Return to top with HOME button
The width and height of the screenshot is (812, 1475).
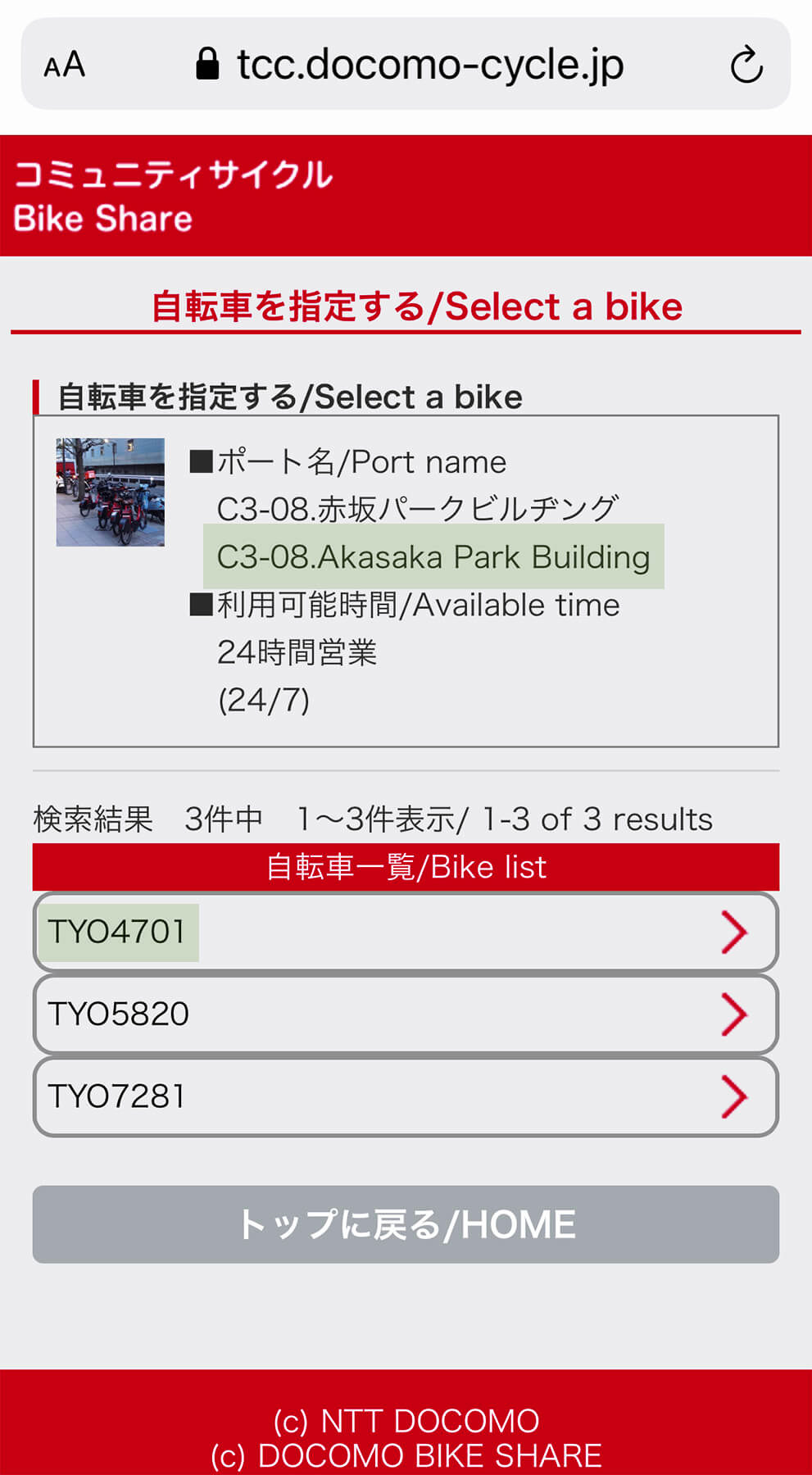(405, 1224)
